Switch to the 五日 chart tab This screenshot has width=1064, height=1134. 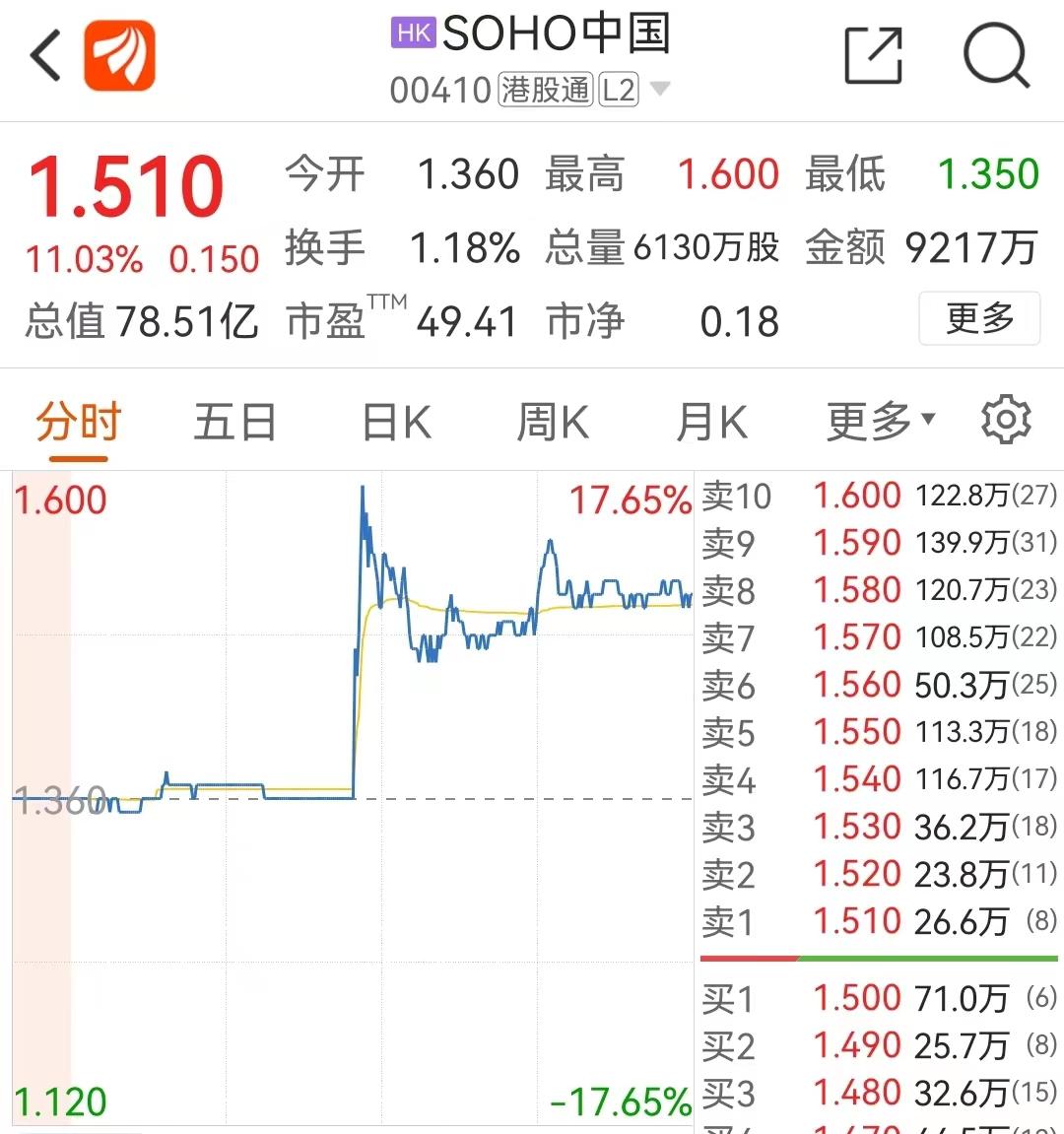(x=234, y=424)
